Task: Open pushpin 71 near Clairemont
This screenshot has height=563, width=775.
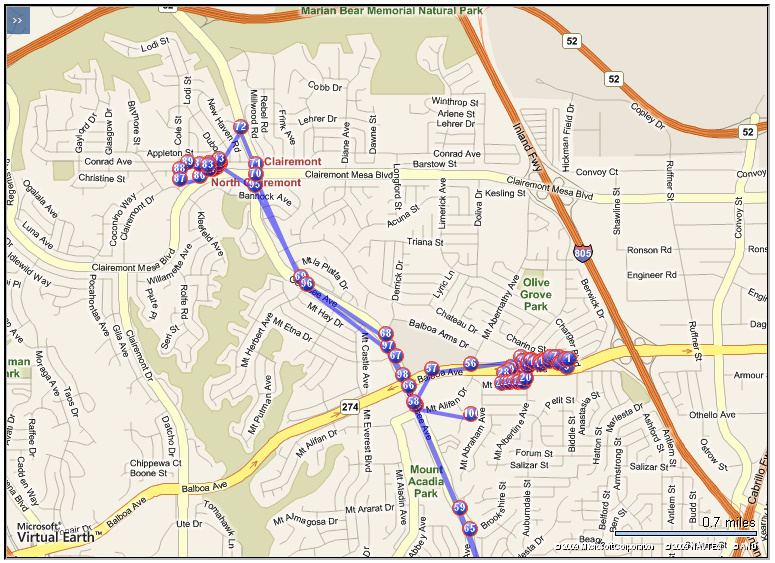Action: click(x=256, y=163)
